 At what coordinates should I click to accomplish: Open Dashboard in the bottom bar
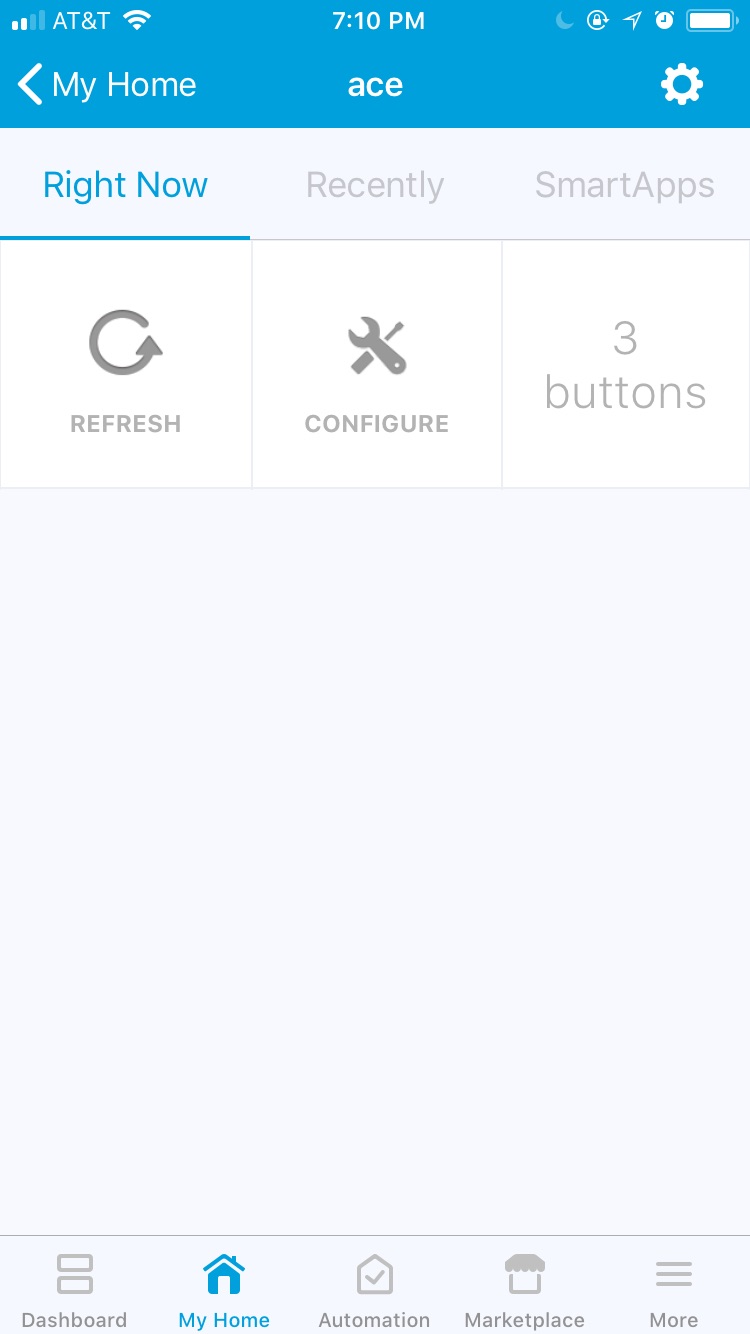click(x=74, y=1290)
